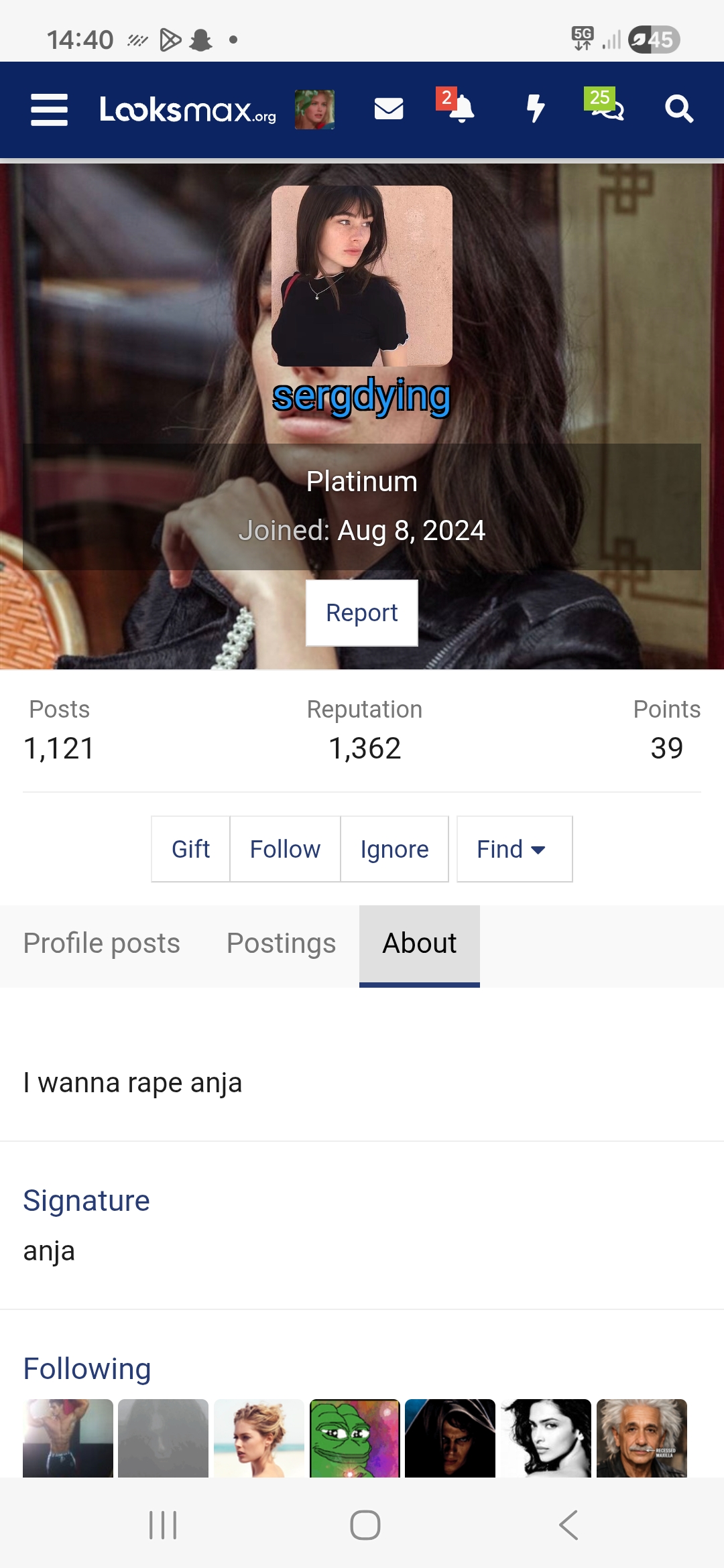
Task: Tap the lightning bolt what's new icon
Action: [x=535, y=109]
